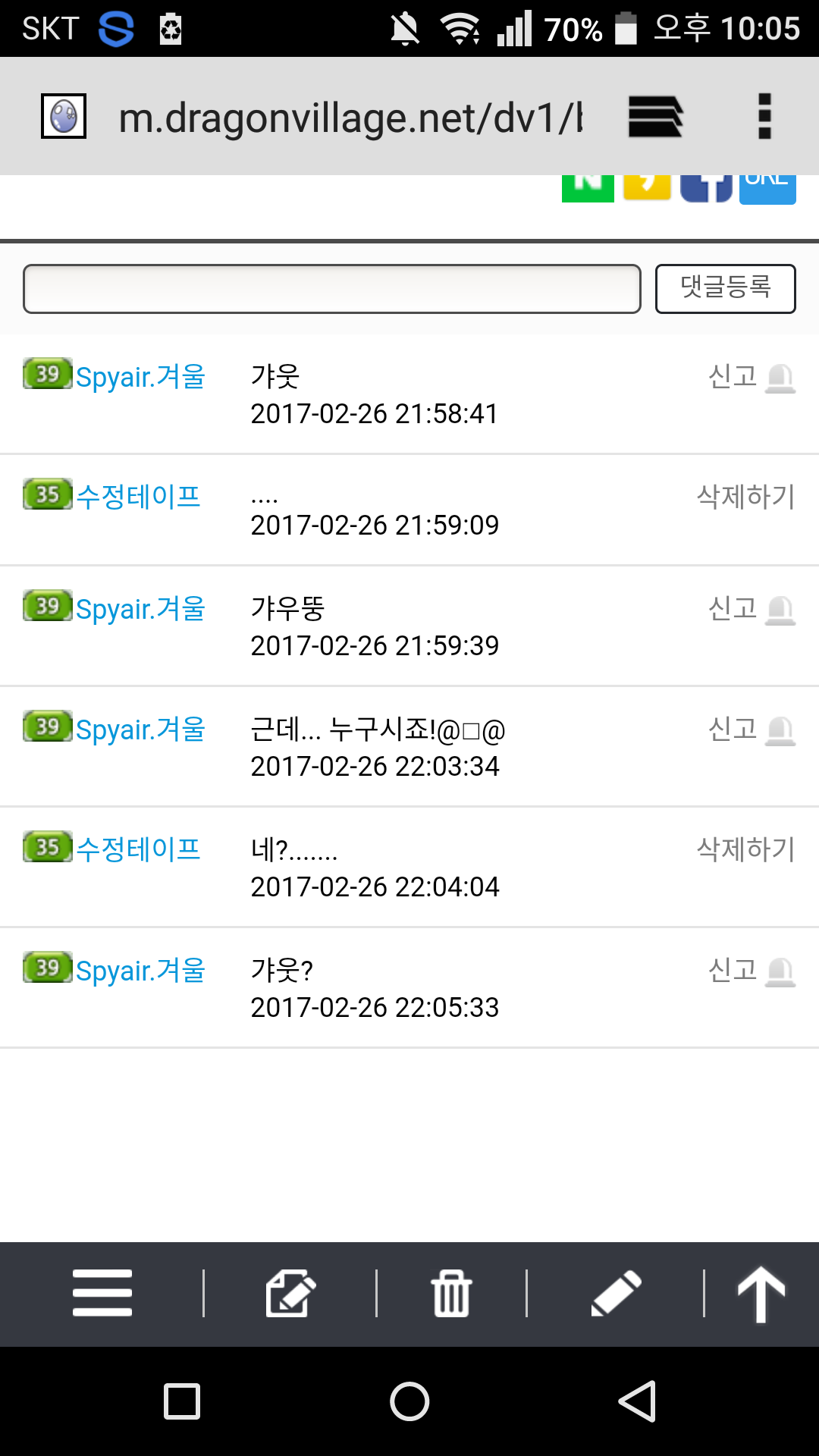Image resolution: width=819 pixels, height=1456 pixels.
Task: Open the browser overflow menu
Action: tap(764, 116)
